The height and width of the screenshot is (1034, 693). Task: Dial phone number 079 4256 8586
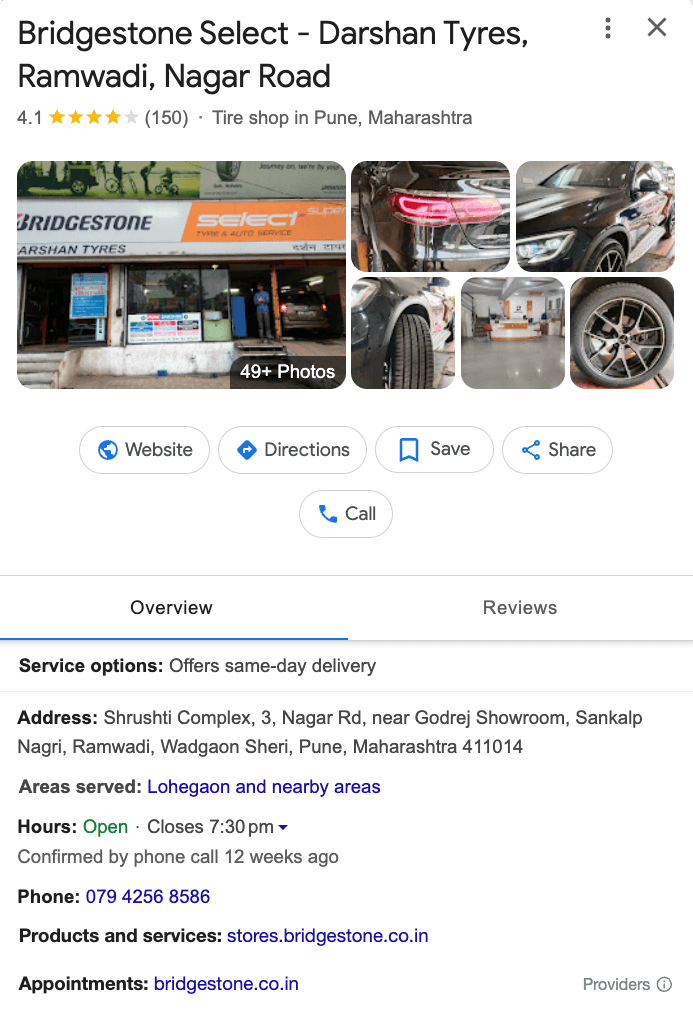tap(148, 897)
